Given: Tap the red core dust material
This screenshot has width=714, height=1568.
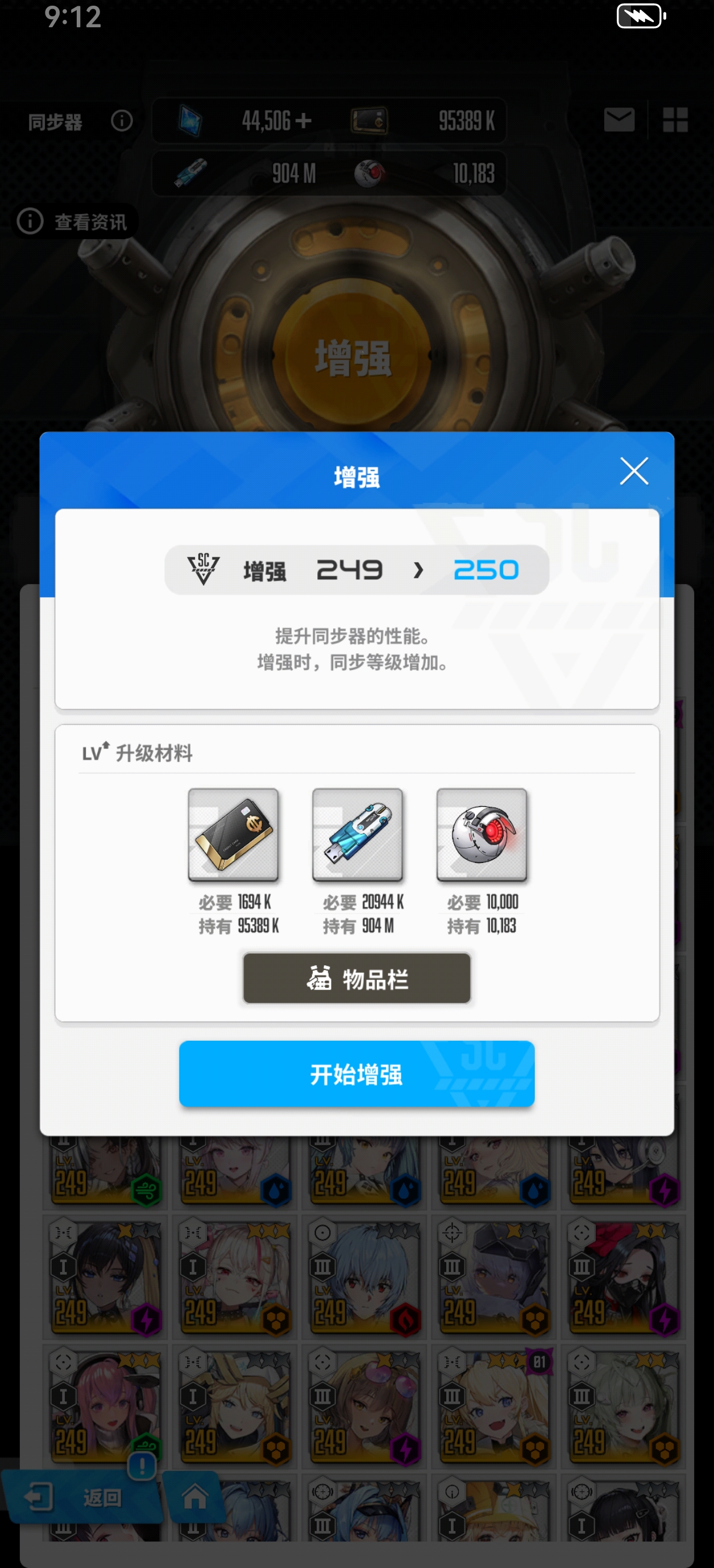Looking at the screenshot, I should (x=481, y=835).
